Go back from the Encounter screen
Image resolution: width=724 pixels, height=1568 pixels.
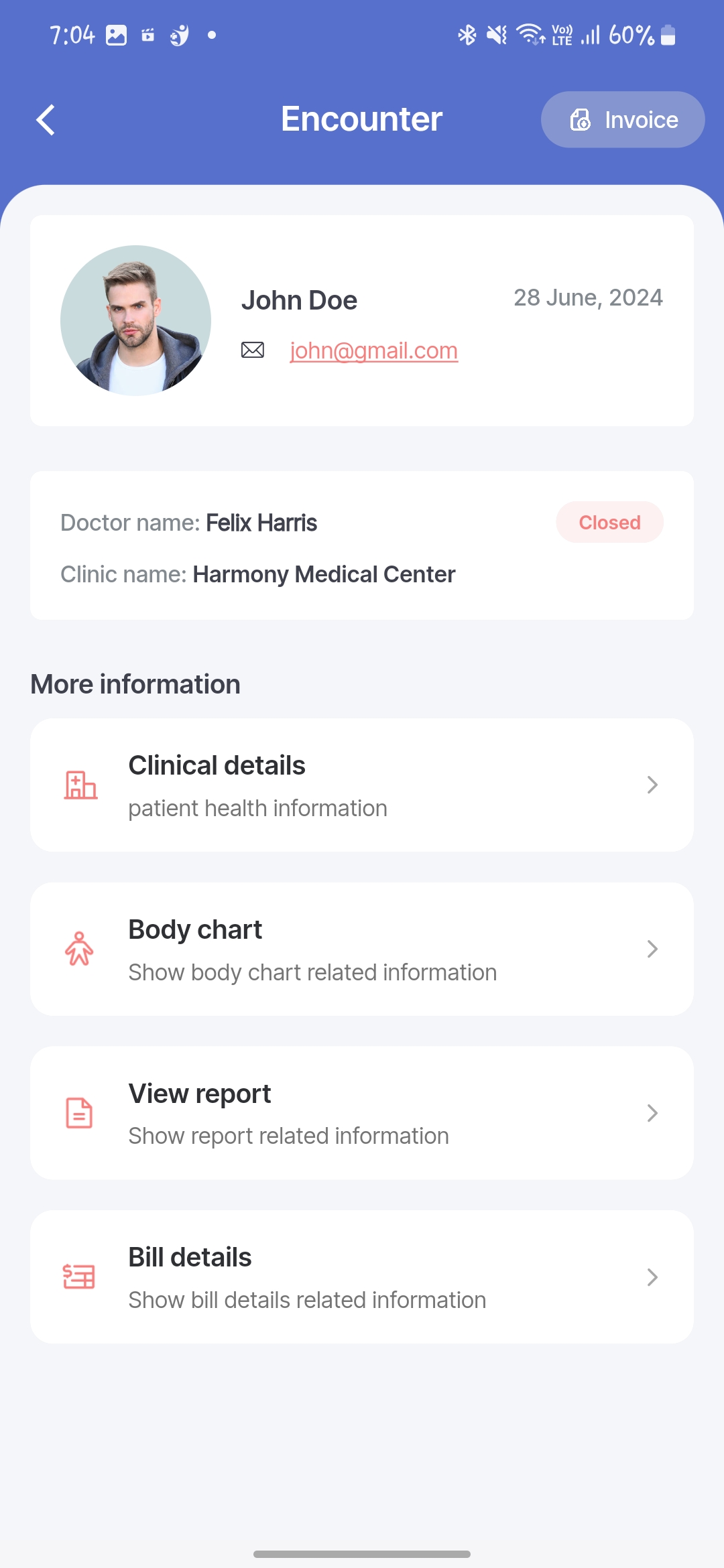point(46,120)
